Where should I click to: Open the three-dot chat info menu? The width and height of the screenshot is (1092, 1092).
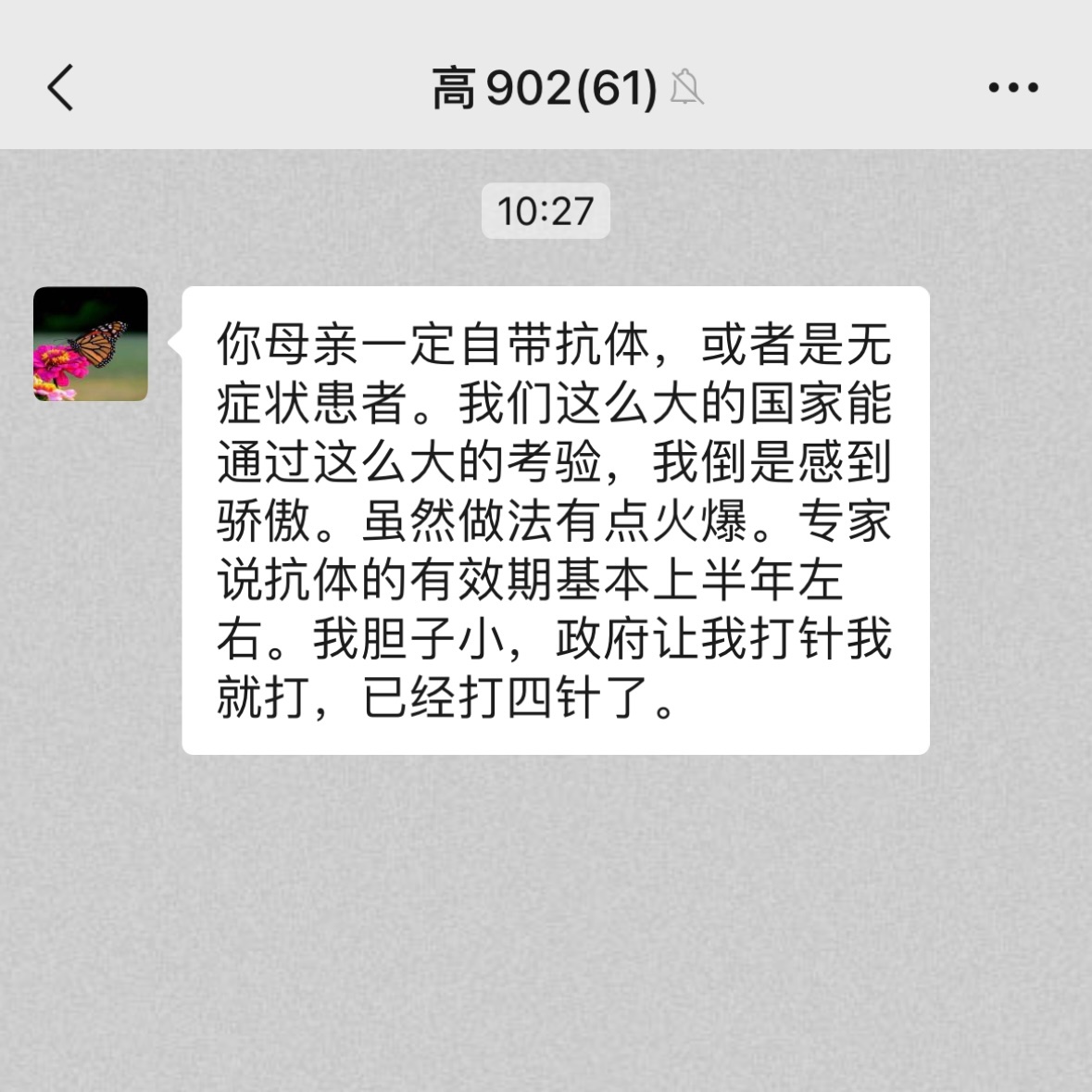coord(1013,88)
